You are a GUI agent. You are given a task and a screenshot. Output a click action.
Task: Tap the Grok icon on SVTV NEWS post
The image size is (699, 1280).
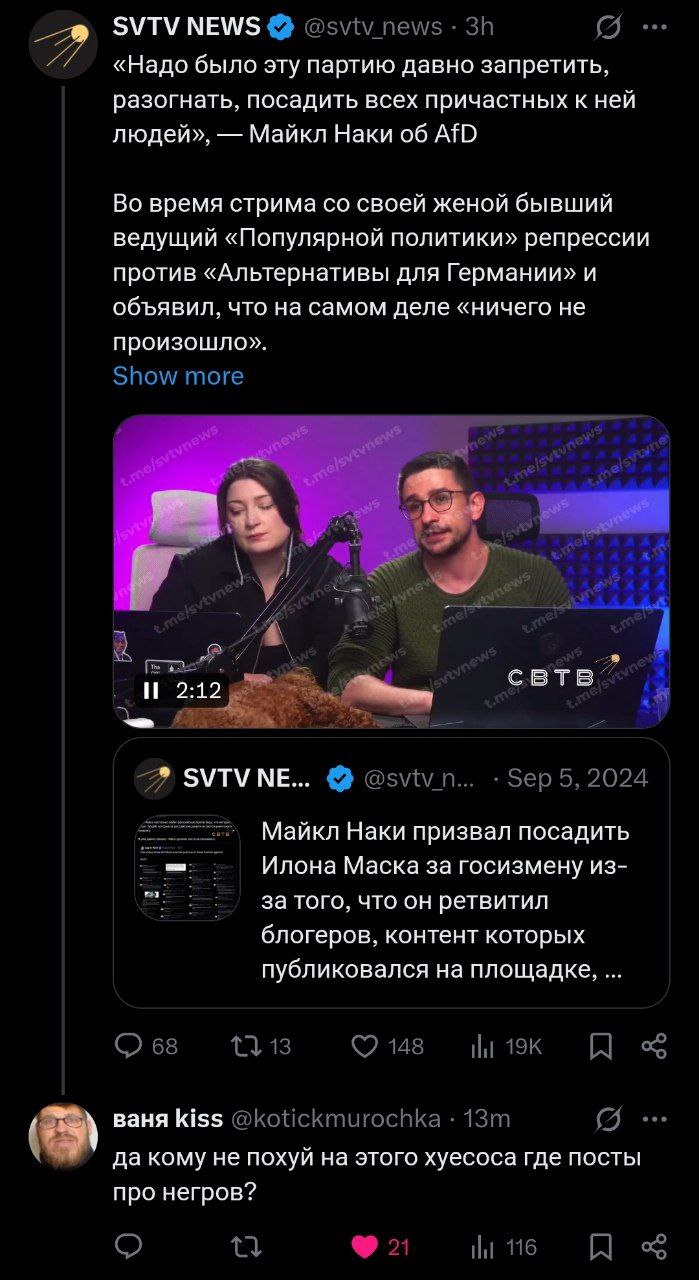coord(607,28)
